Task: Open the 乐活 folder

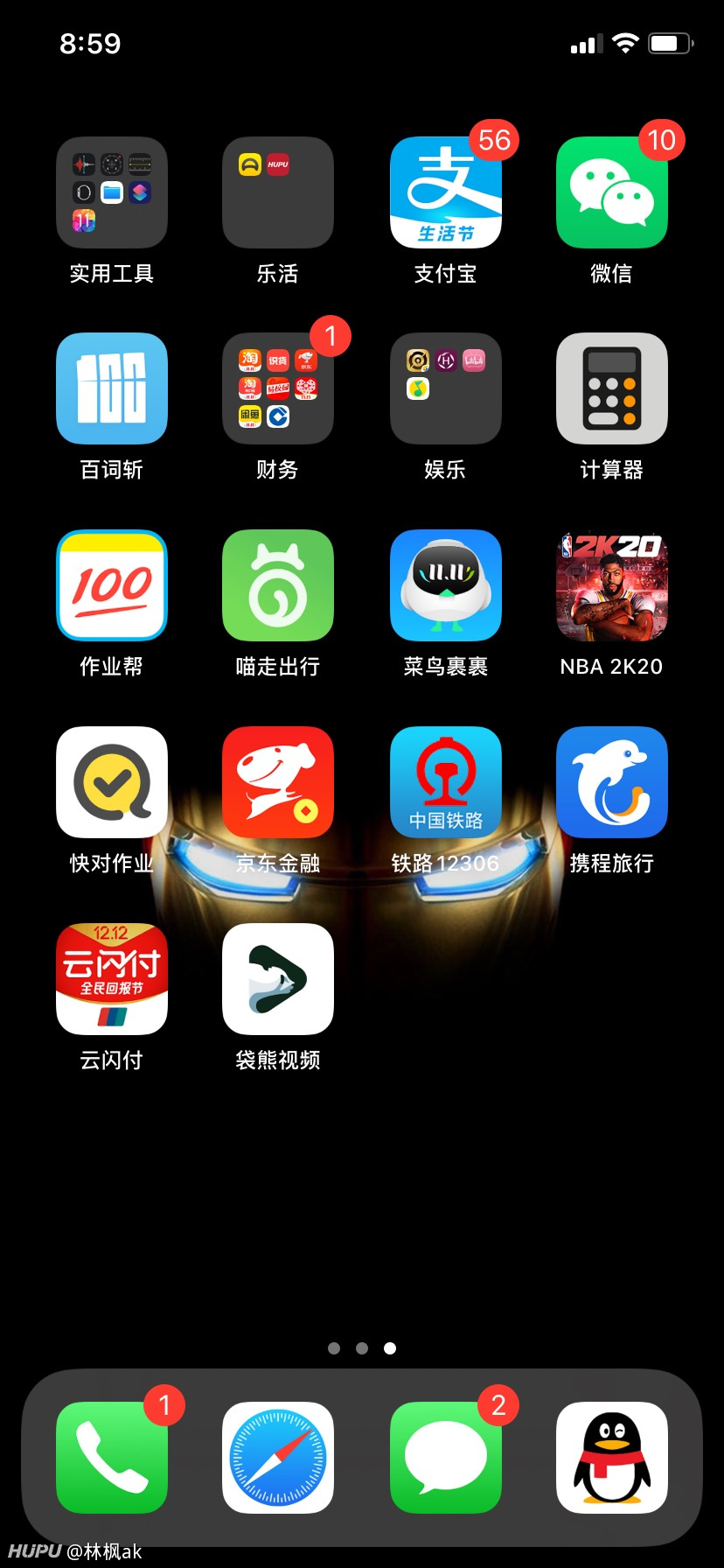Action: point(278,192)
